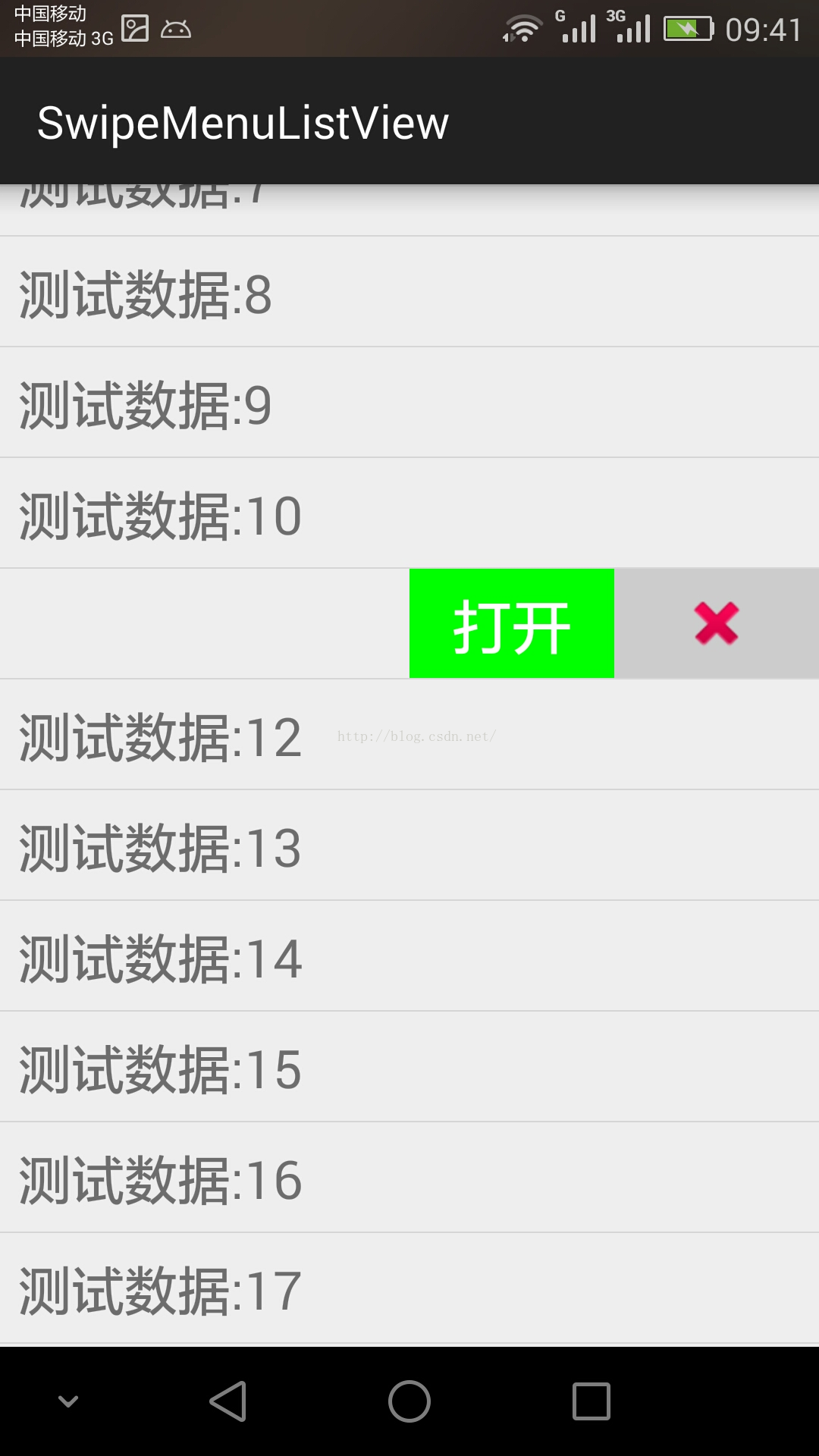Viewport: 819px width, 1456px height.
Task: Open list item 测试数据:9
Action: (x=409, y=403)
